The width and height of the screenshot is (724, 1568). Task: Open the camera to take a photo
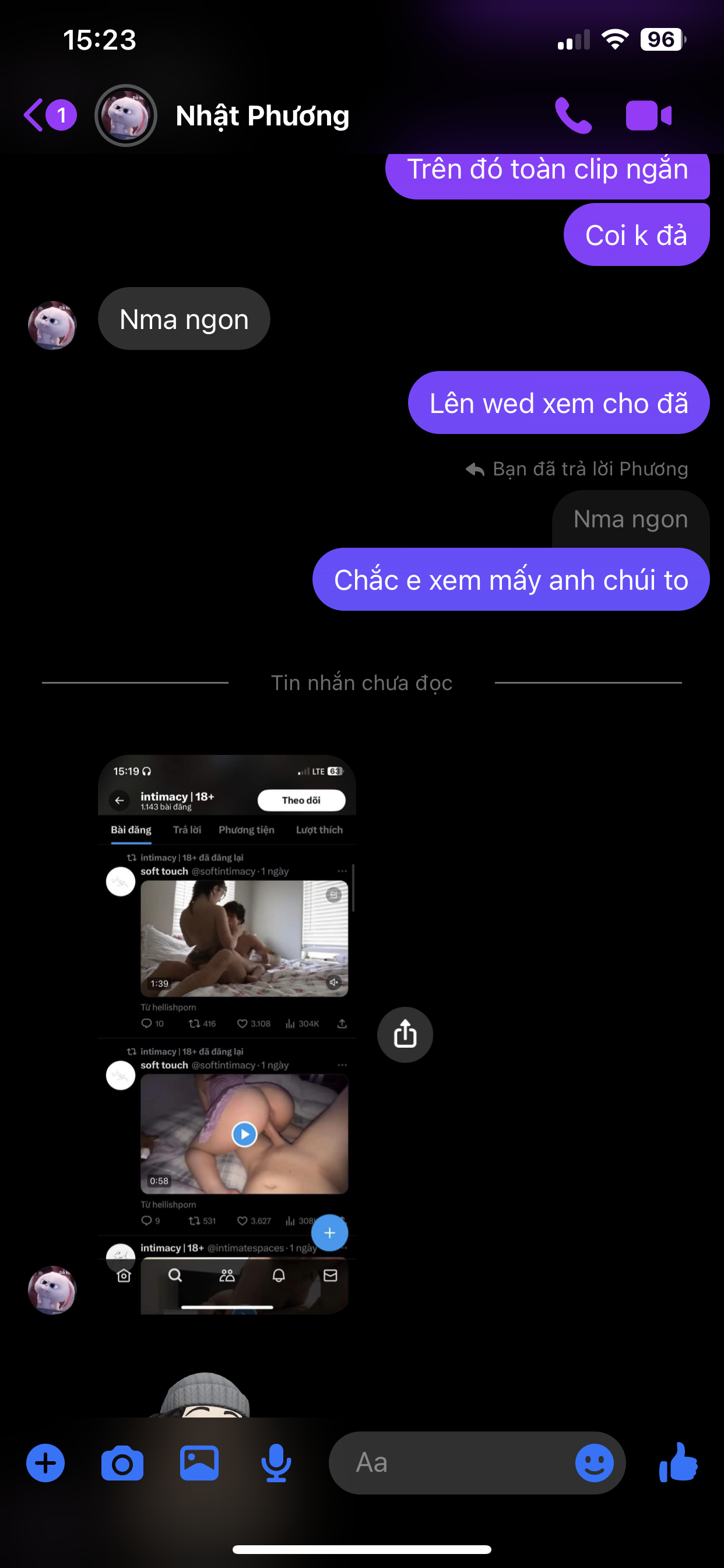[x=122, y=1462]
